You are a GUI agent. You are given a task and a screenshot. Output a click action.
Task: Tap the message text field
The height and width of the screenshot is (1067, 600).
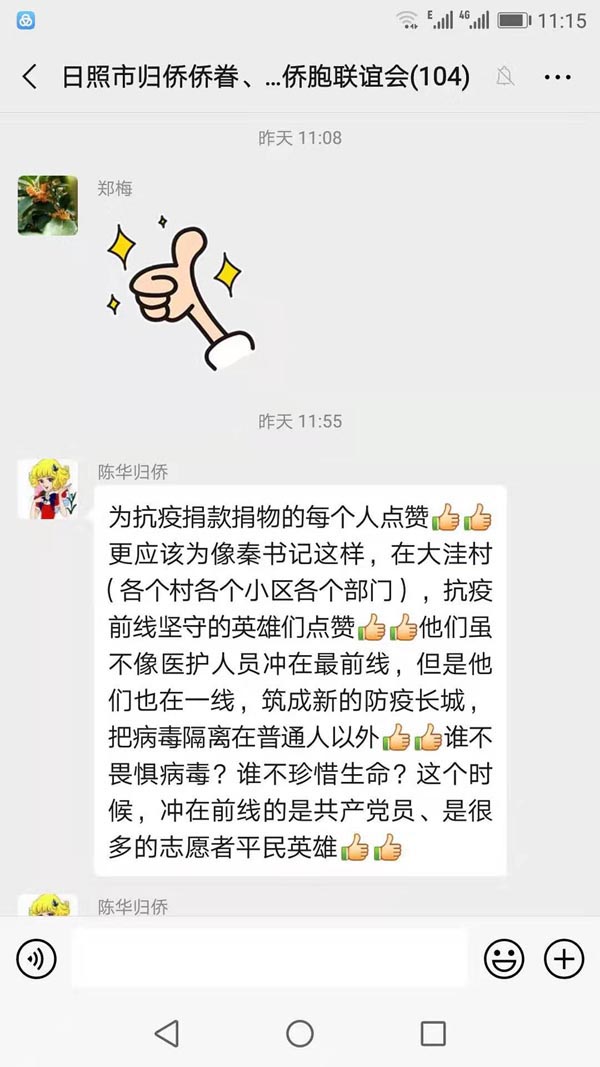pyautogui.click(x=269, y=959)
